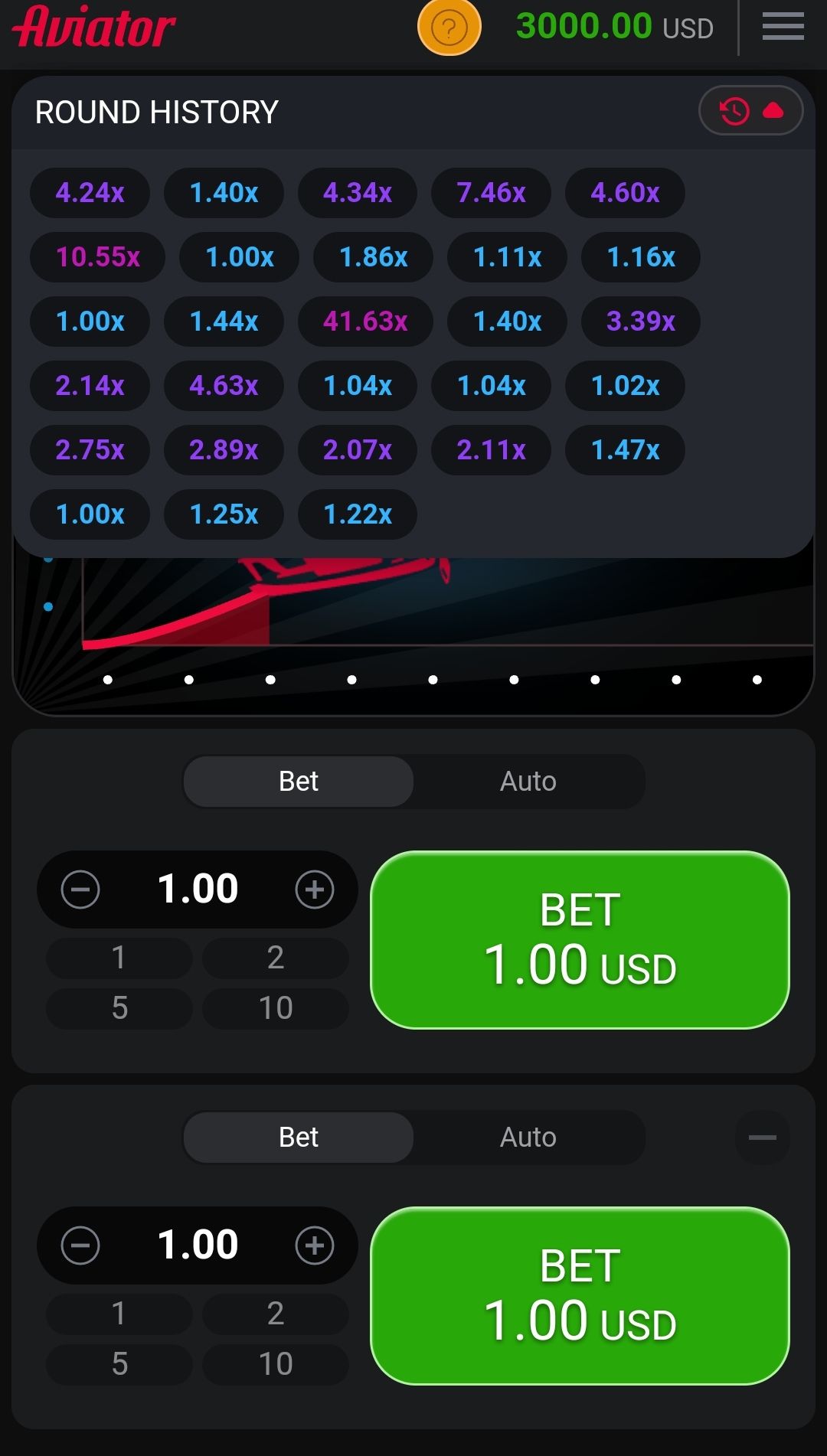Select the second panel Bet tab
The width and height of the screenshot is (827, 1456).
tap(299, 1138)
